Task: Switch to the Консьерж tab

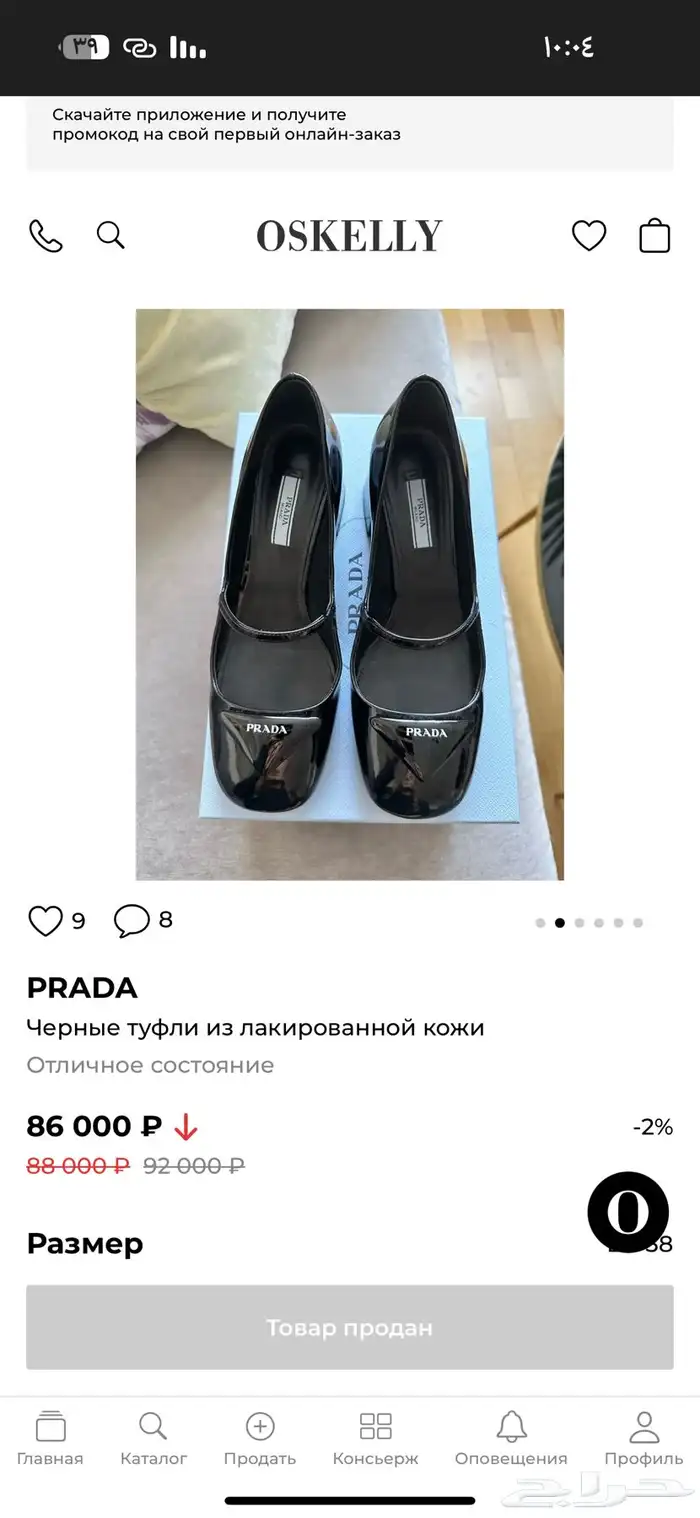Action: 375,1438
